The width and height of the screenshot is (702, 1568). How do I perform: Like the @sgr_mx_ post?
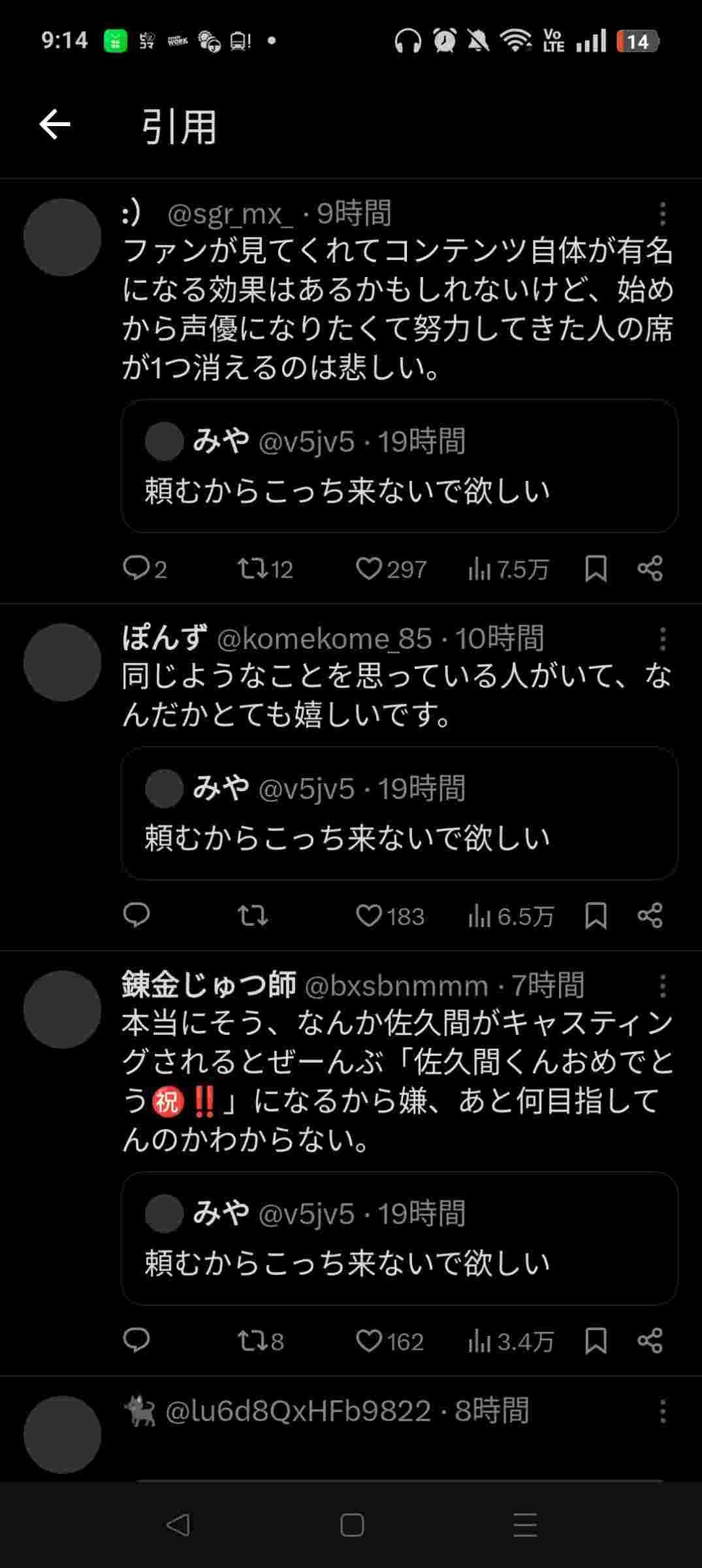pyautogui.click(x=369, y=568)
